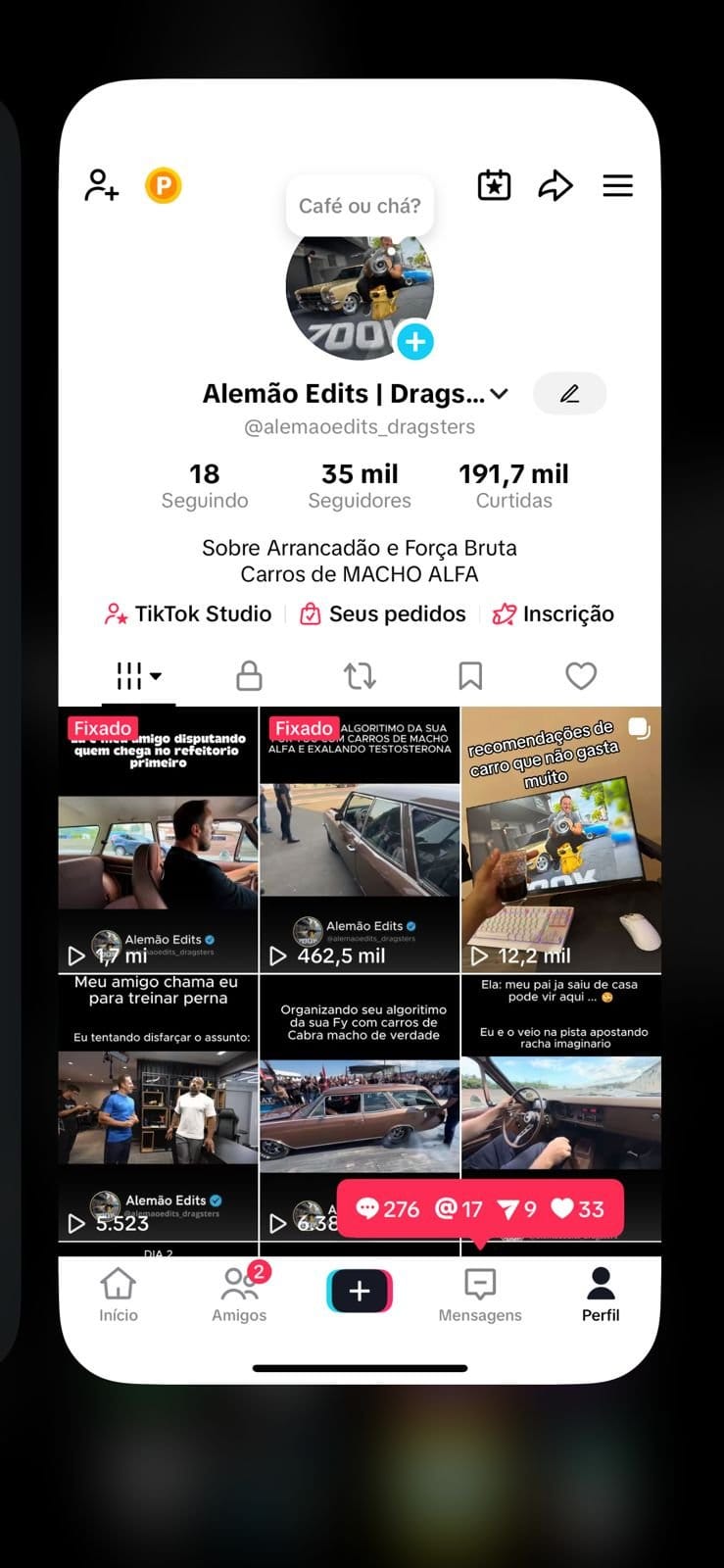The image size is (724, 1568).
Task: Open the pinned video with 462,5 mil views
Action: pos(360,840)
